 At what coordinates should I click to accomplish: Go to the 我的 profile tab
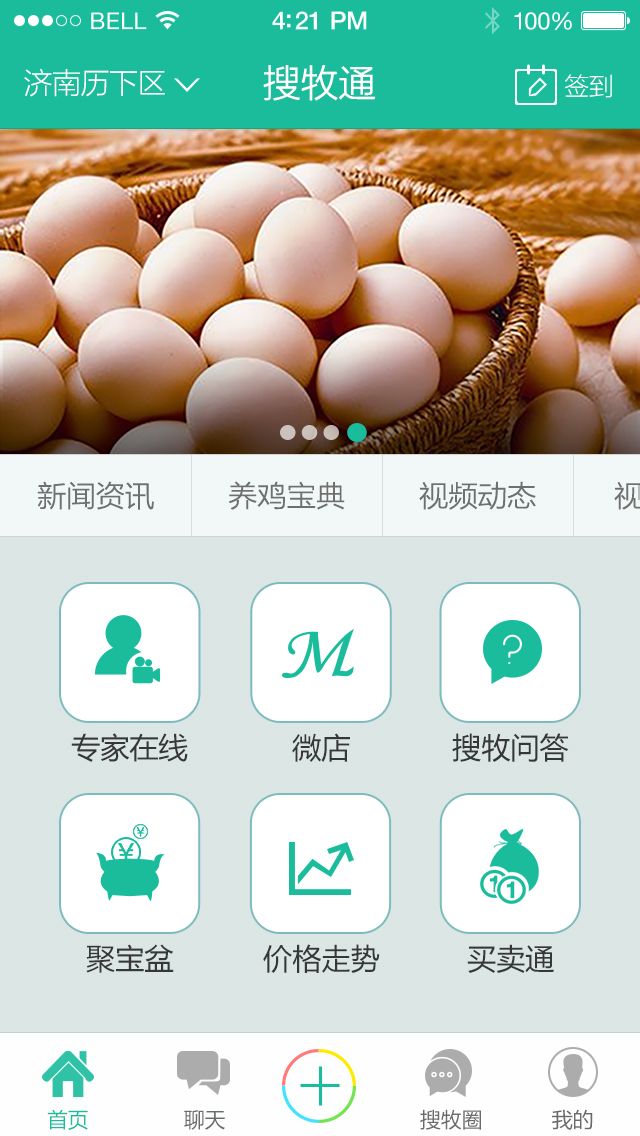point(573,1088)
